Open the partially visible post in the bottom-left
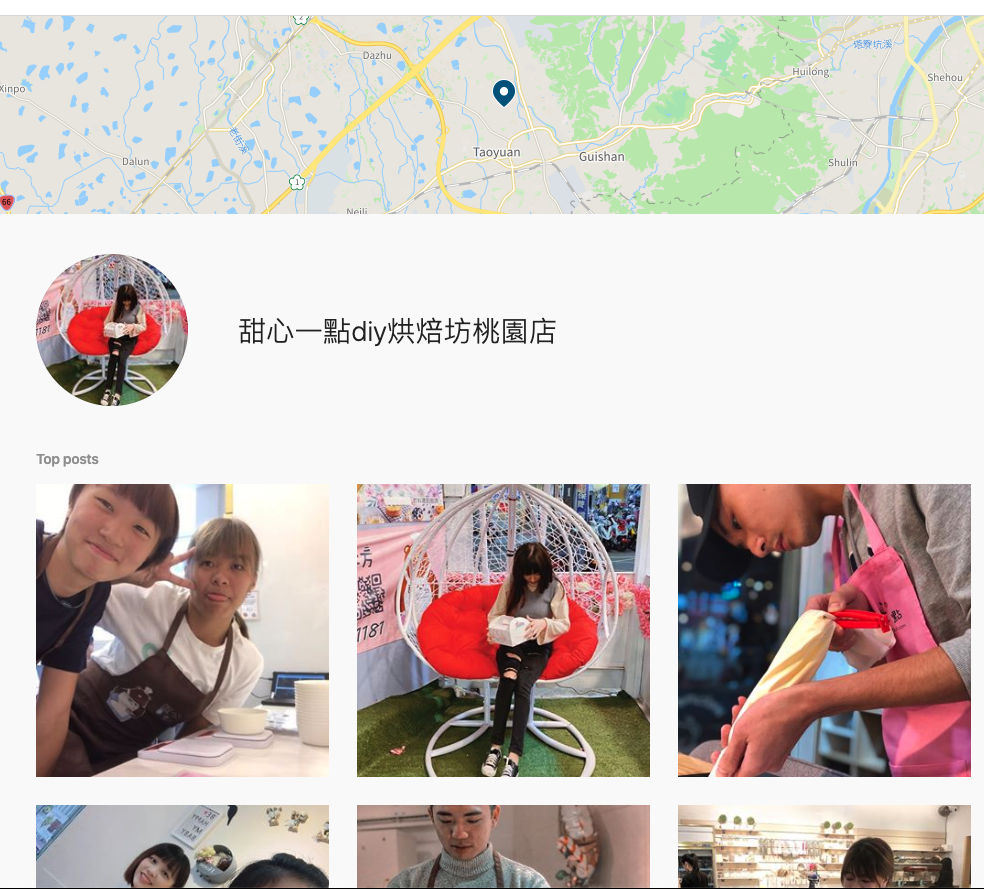984x889 pixels. click(x=182, y=846)
